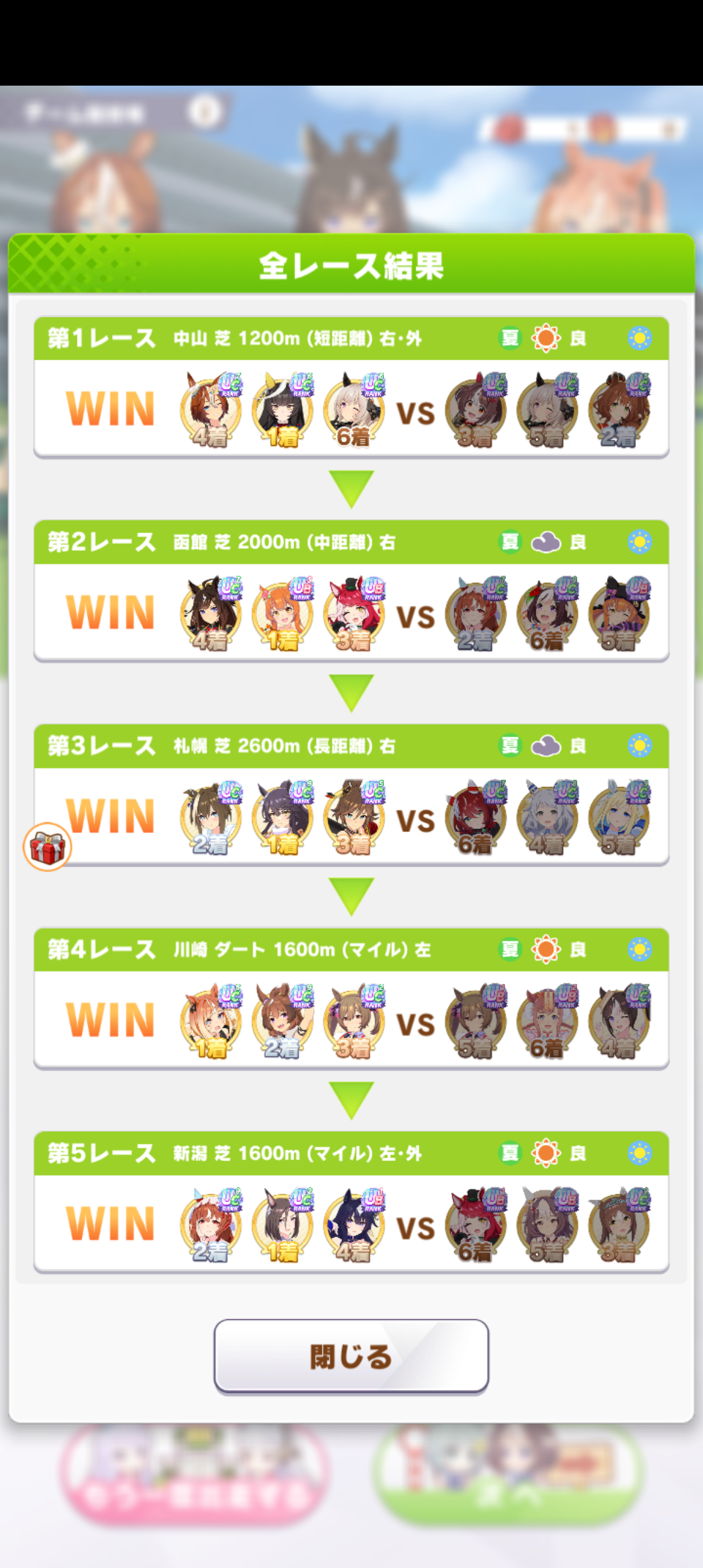Open the gift box icon
The height and width of the screenshot is (1568, 703).
48,847
